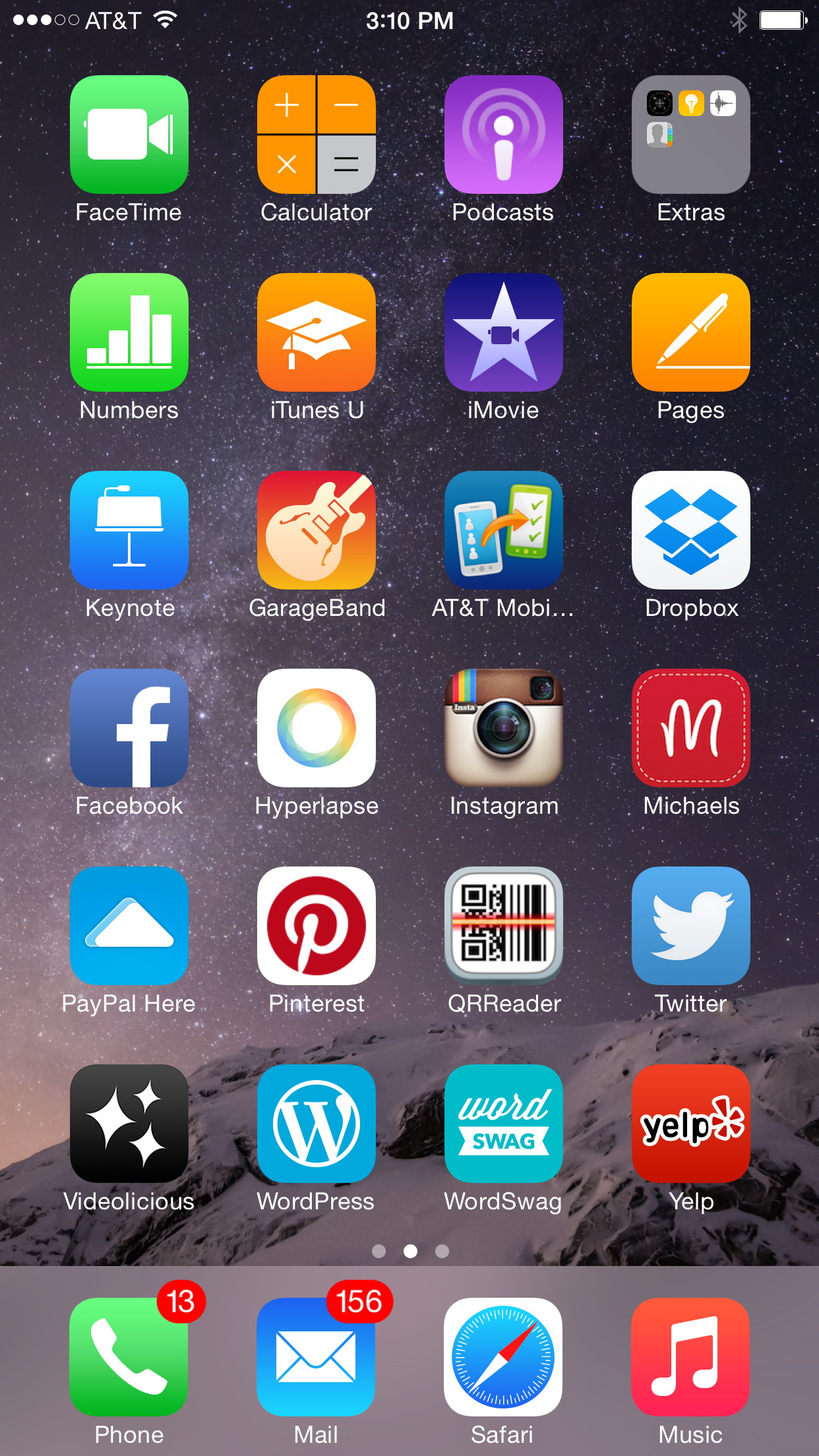
Task: Launch GarageBand
Action: pos(317,530)
